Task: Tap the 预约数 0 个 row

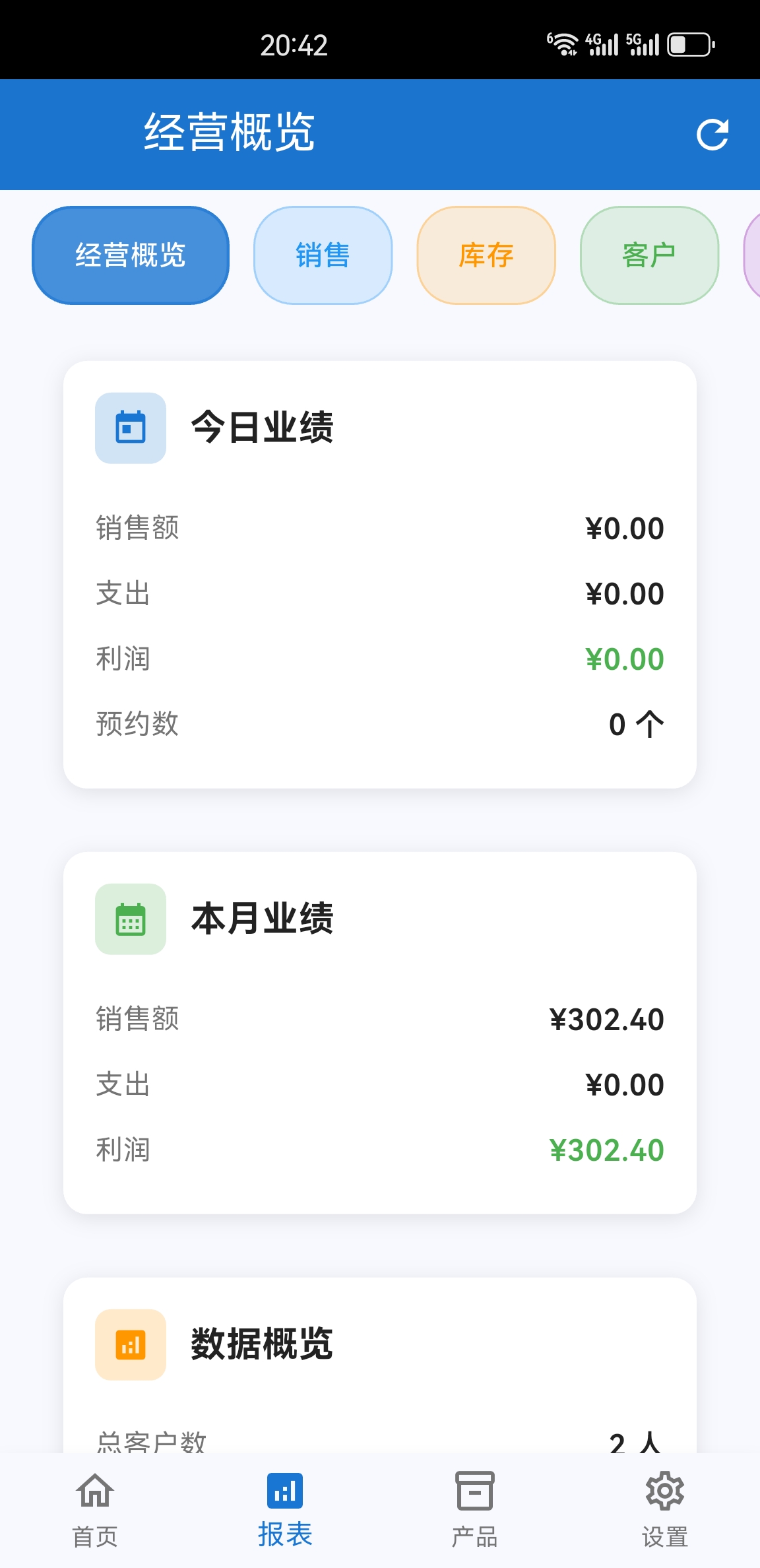Action: click(380, 723)
